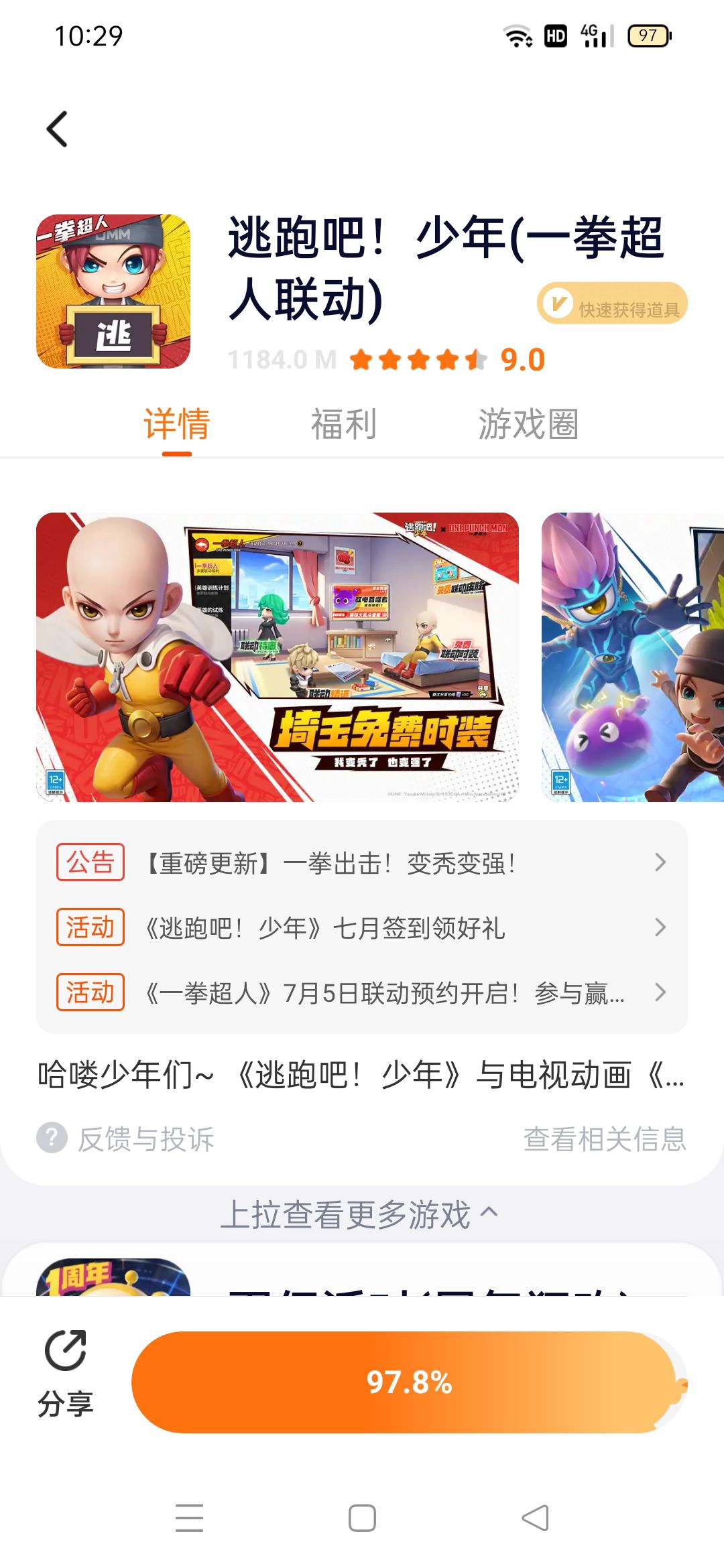
Task: Go back using the top-left arrow
Action: click(x=58, y=129)
